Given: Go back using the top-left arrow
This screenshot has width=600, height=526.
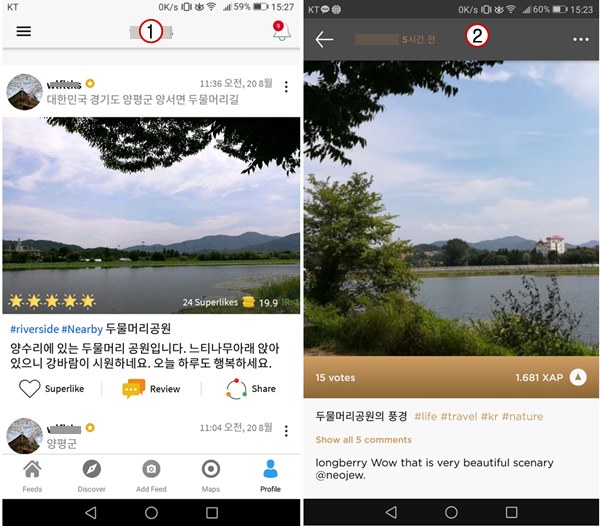Looking at the screenshot, I should pyautogui.click(x=324, y=39).
